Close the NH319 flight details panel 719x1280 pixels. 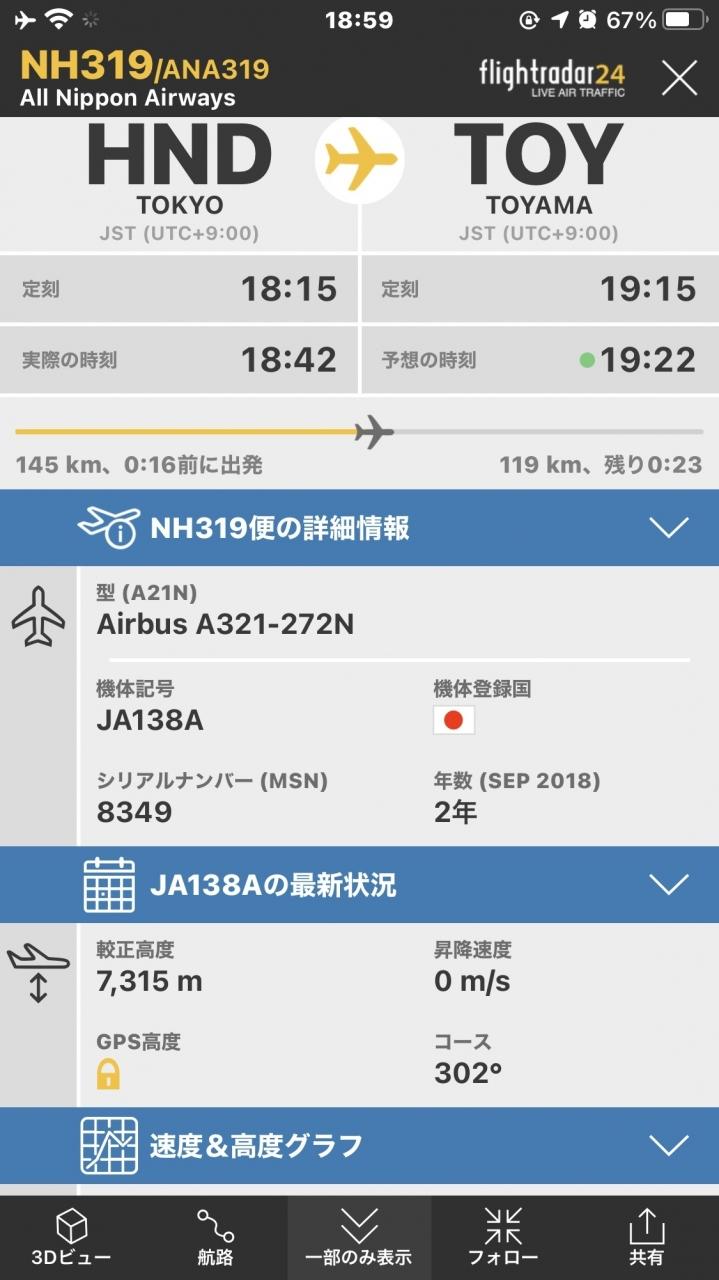point(679,77)
